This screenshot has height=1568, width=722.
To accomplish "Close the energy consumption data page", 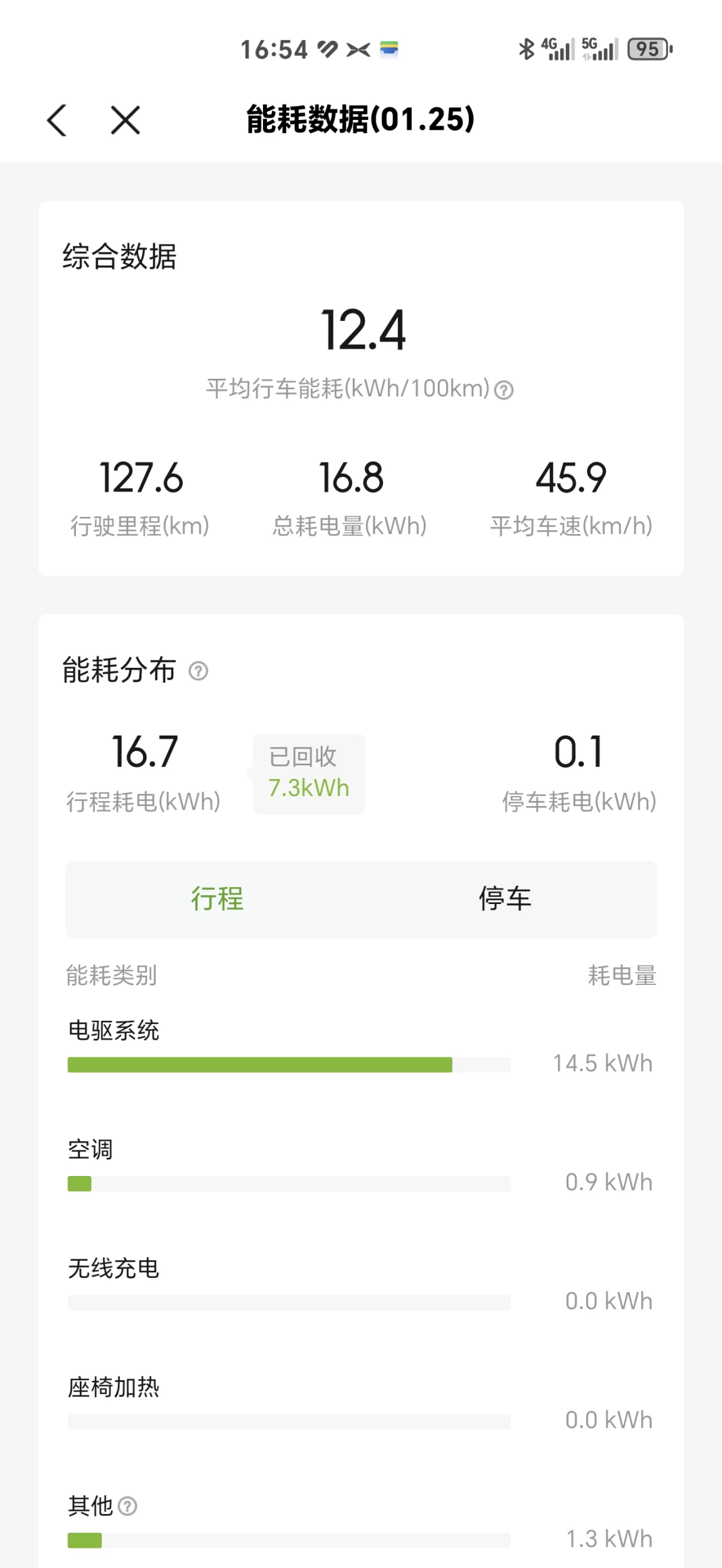I will 126,120.
